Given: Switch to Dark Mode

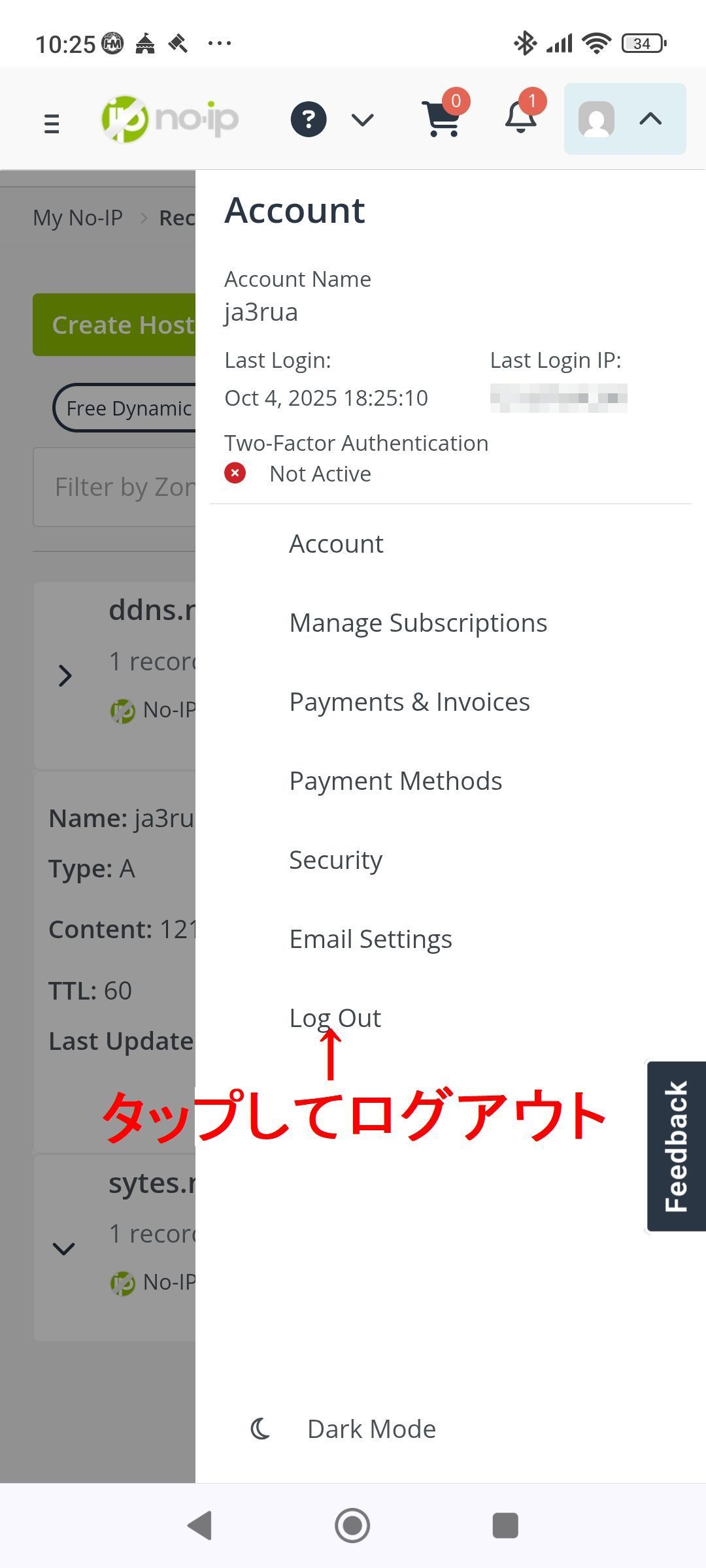Looking at the screenshot, I should click(371, 1429).
